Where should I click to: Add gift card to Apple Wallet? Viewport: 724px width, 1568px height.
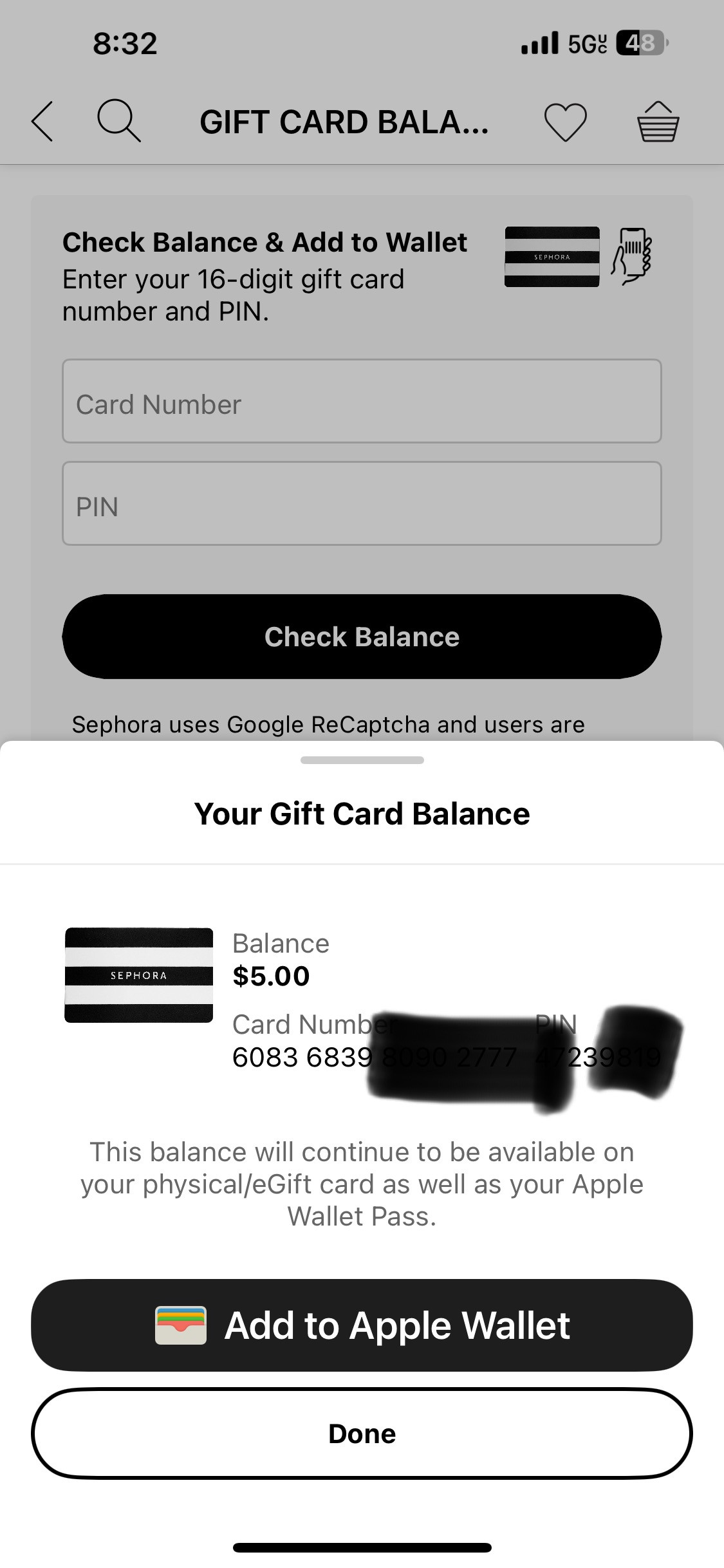pyautogui.click(x=362, y=1325)
